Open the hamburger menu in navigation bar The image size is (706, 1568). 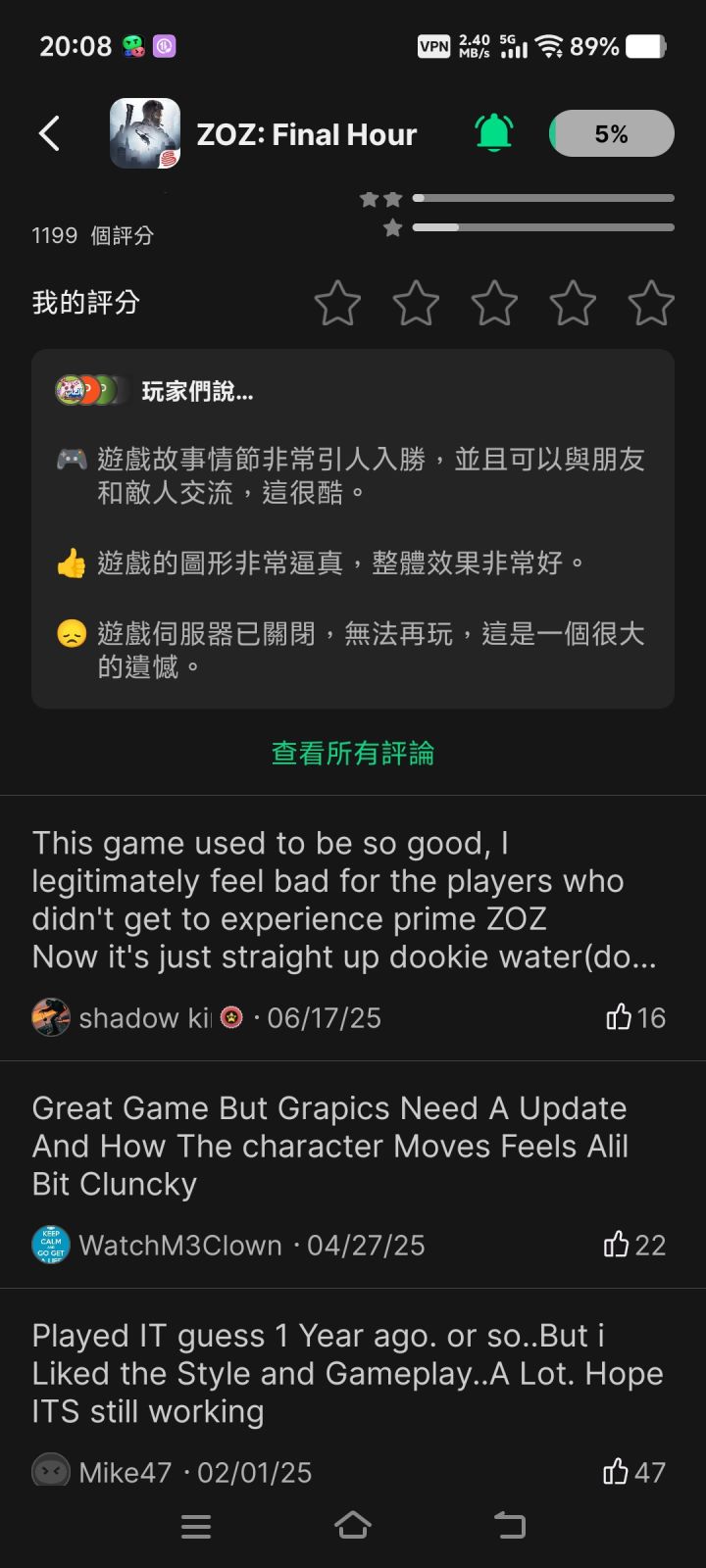(196, 1526)
